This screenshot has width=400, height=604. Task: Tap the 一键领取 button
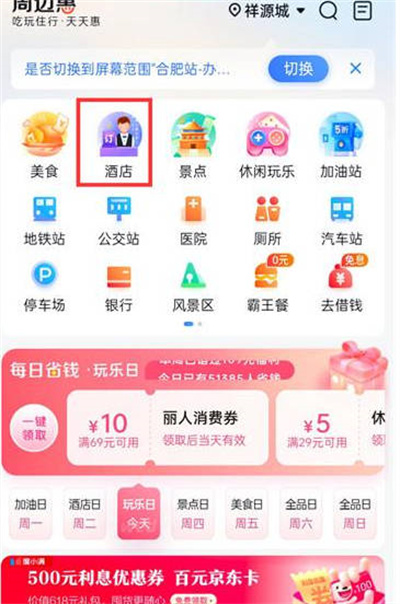click(x=34, y=428)
